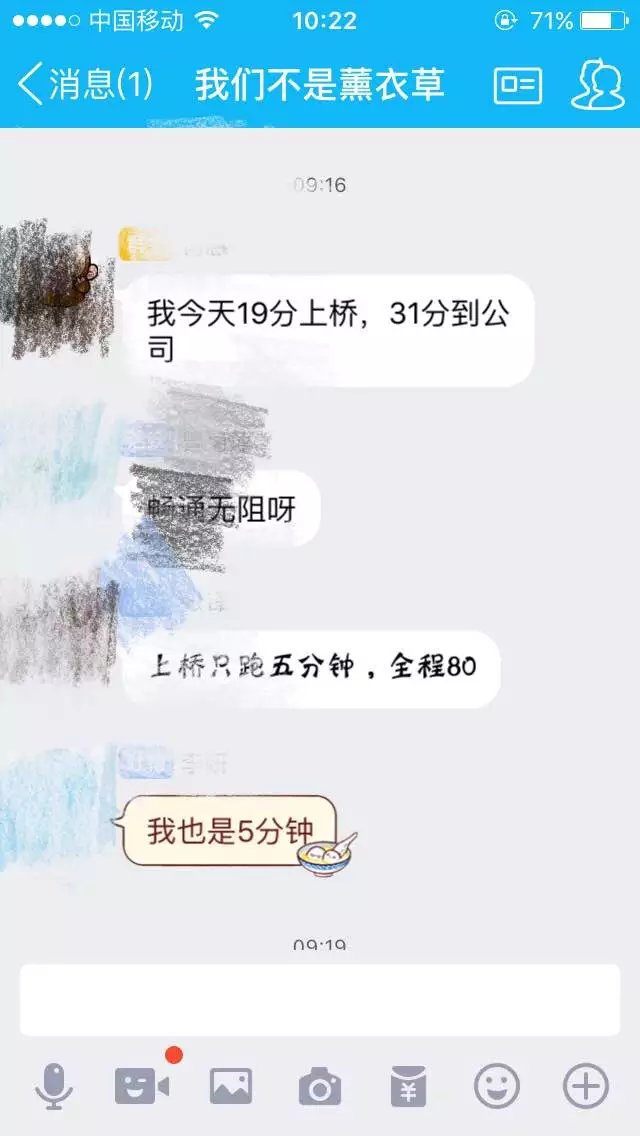This screenshot has height=1136, width=640.
Task: Expand more options with the plus icon
Action: (x=586, y=1086)
